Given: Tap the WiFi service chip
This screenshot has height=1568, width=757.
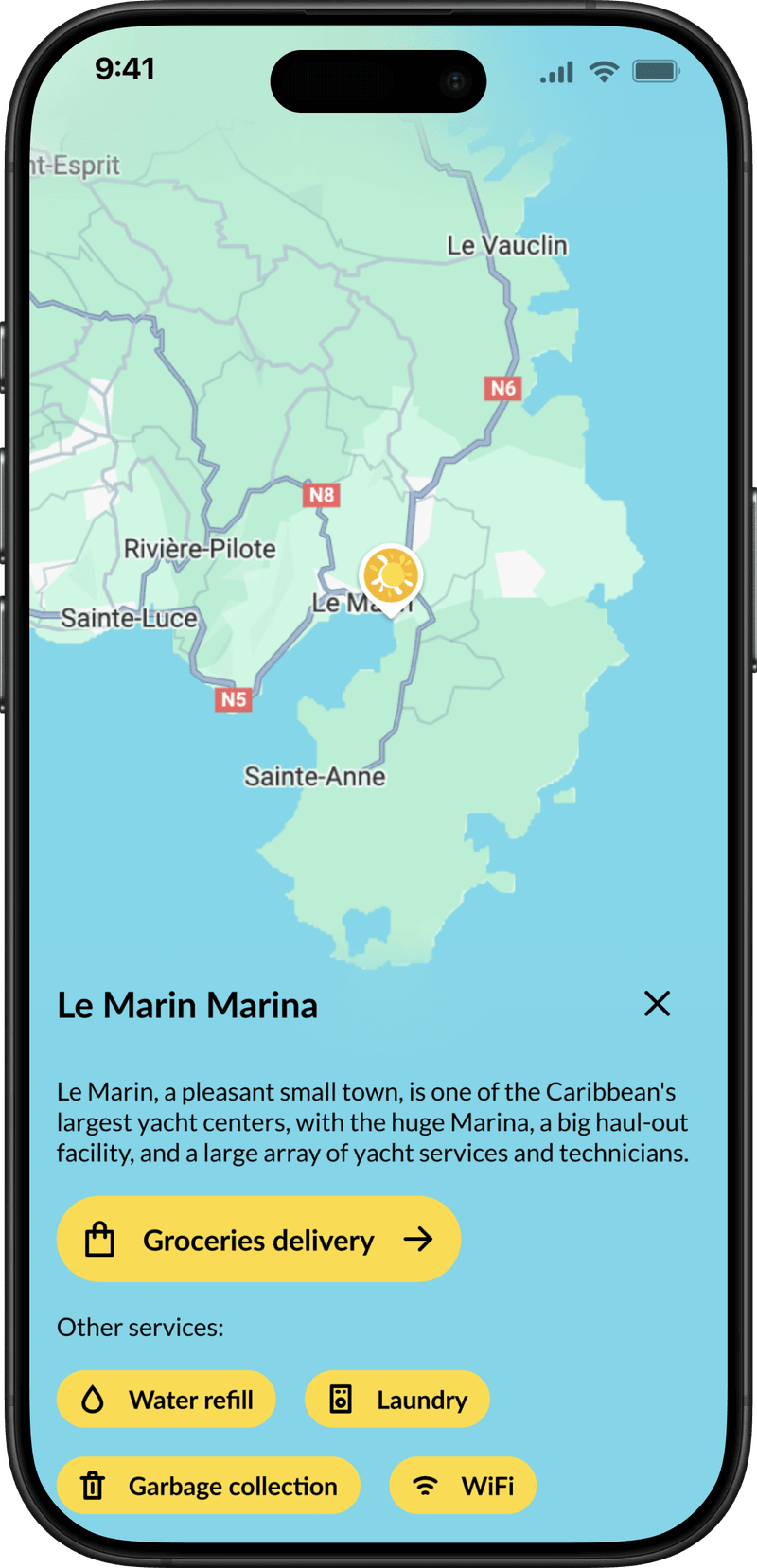Looking at the screenshot, I should 463,1486.
